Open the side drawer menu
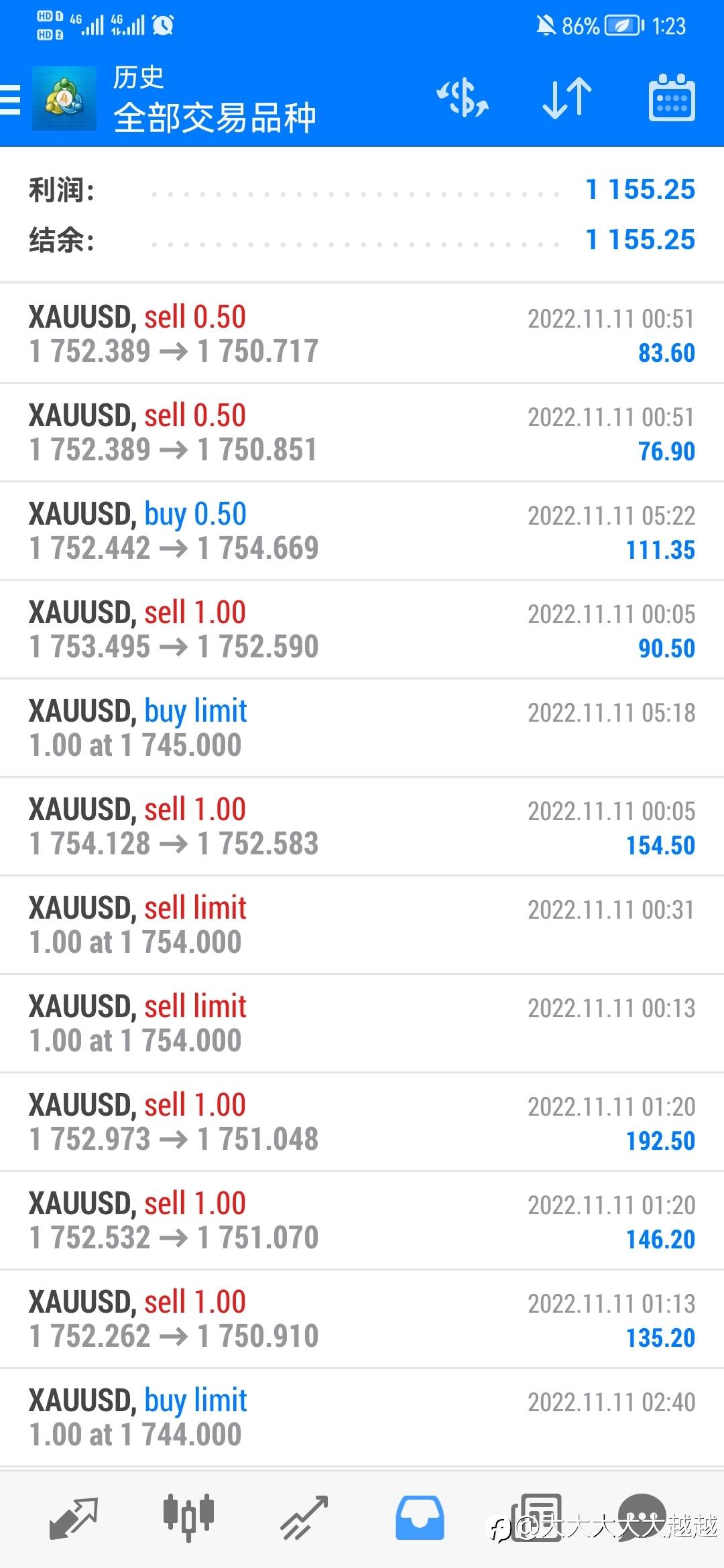 point(11,101)
